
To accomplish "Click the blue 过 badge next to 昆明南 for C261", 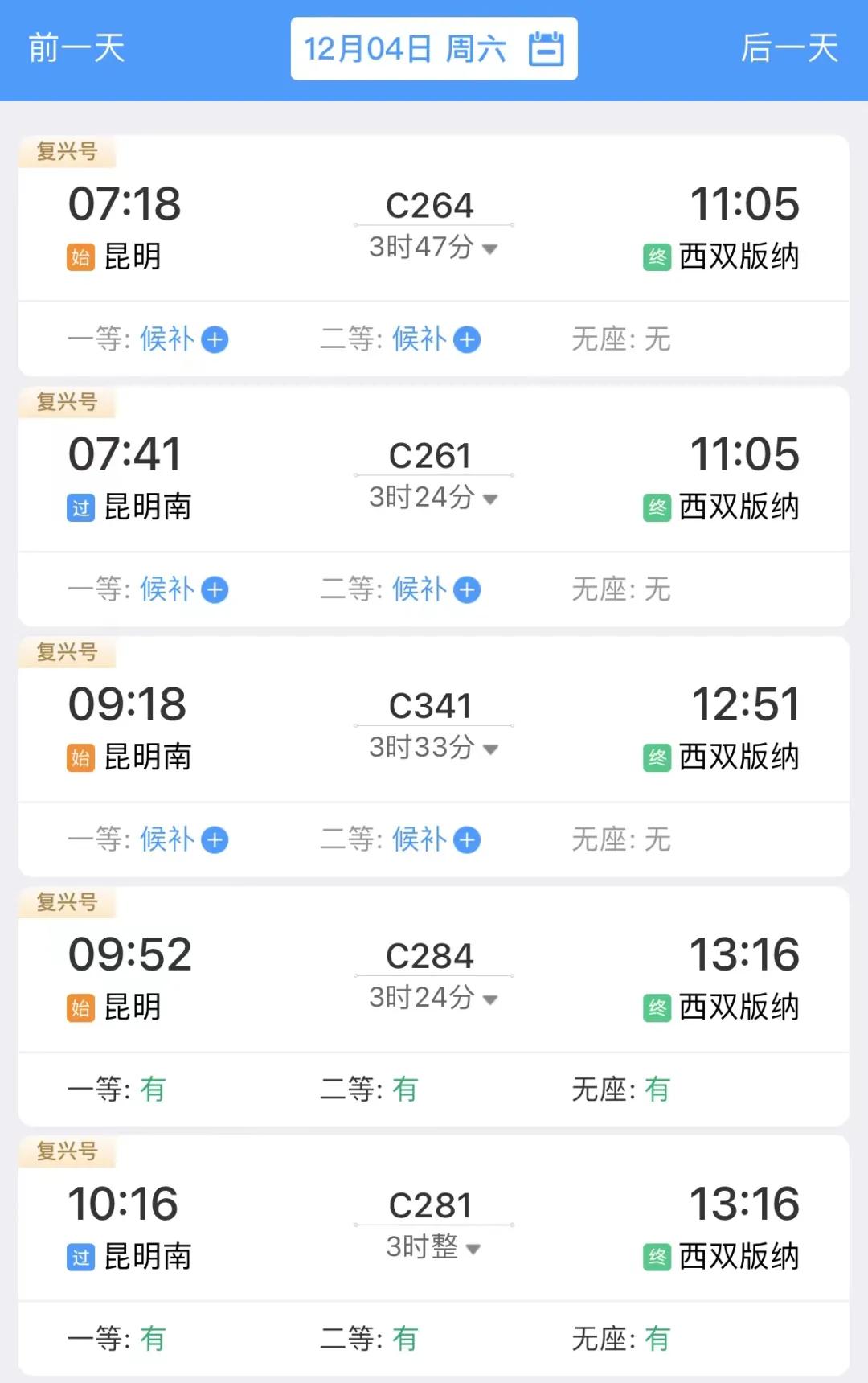I will click(81, 507).
